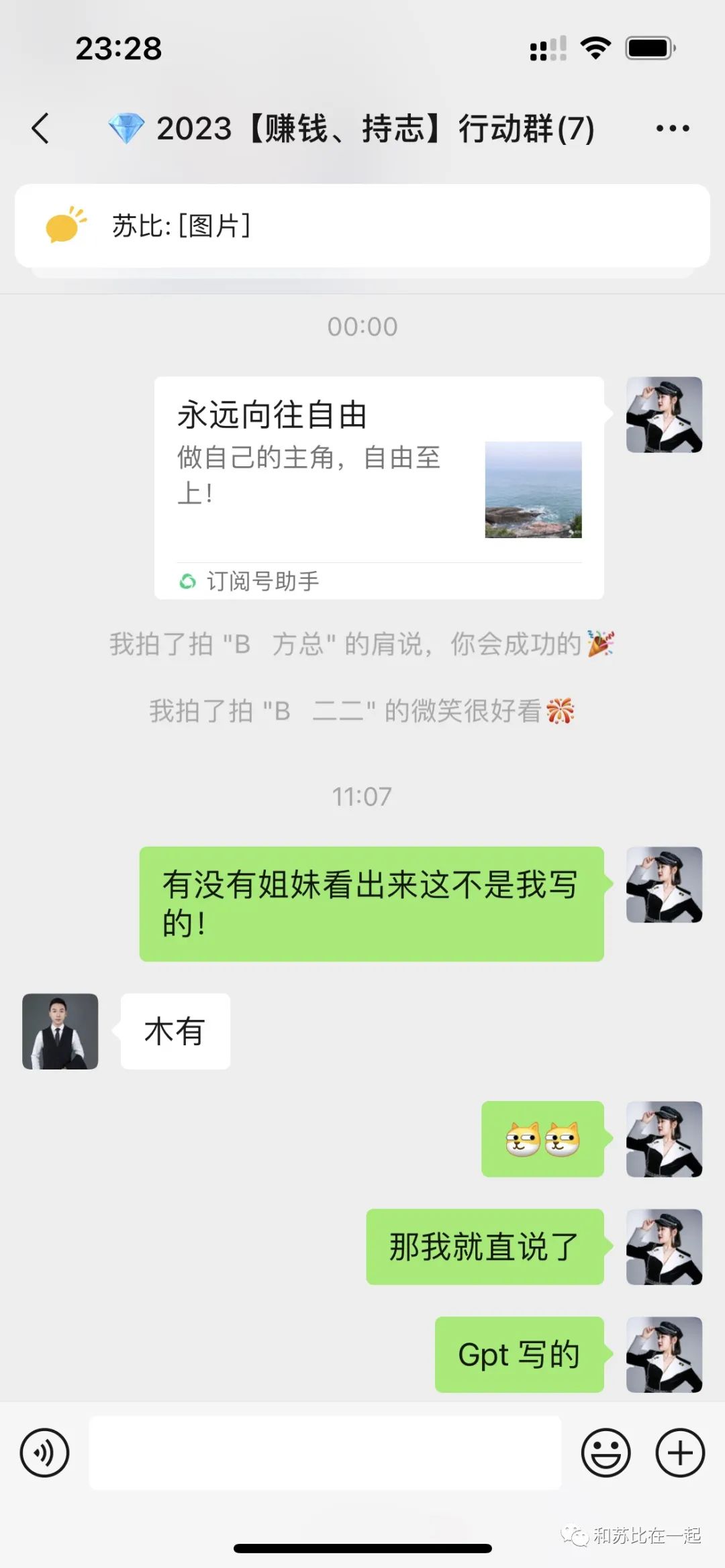Open sender avatar beside Gpt 写的
Image resolution: width=725 pixels, height=1568 pixels.
click(664, 1354)
